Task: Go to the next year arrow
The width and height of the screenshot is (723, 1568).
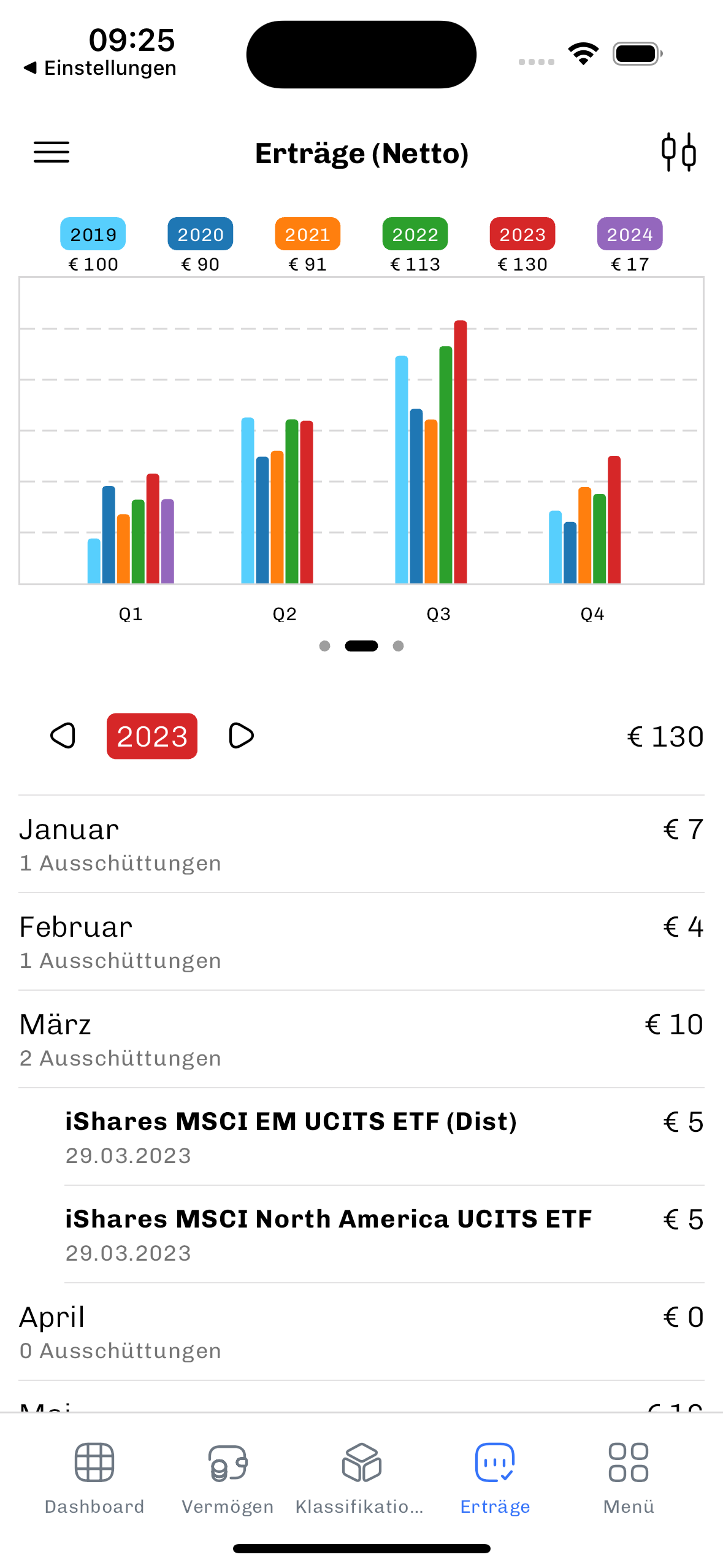Action: pyautogui.click(x=241, y=736)
